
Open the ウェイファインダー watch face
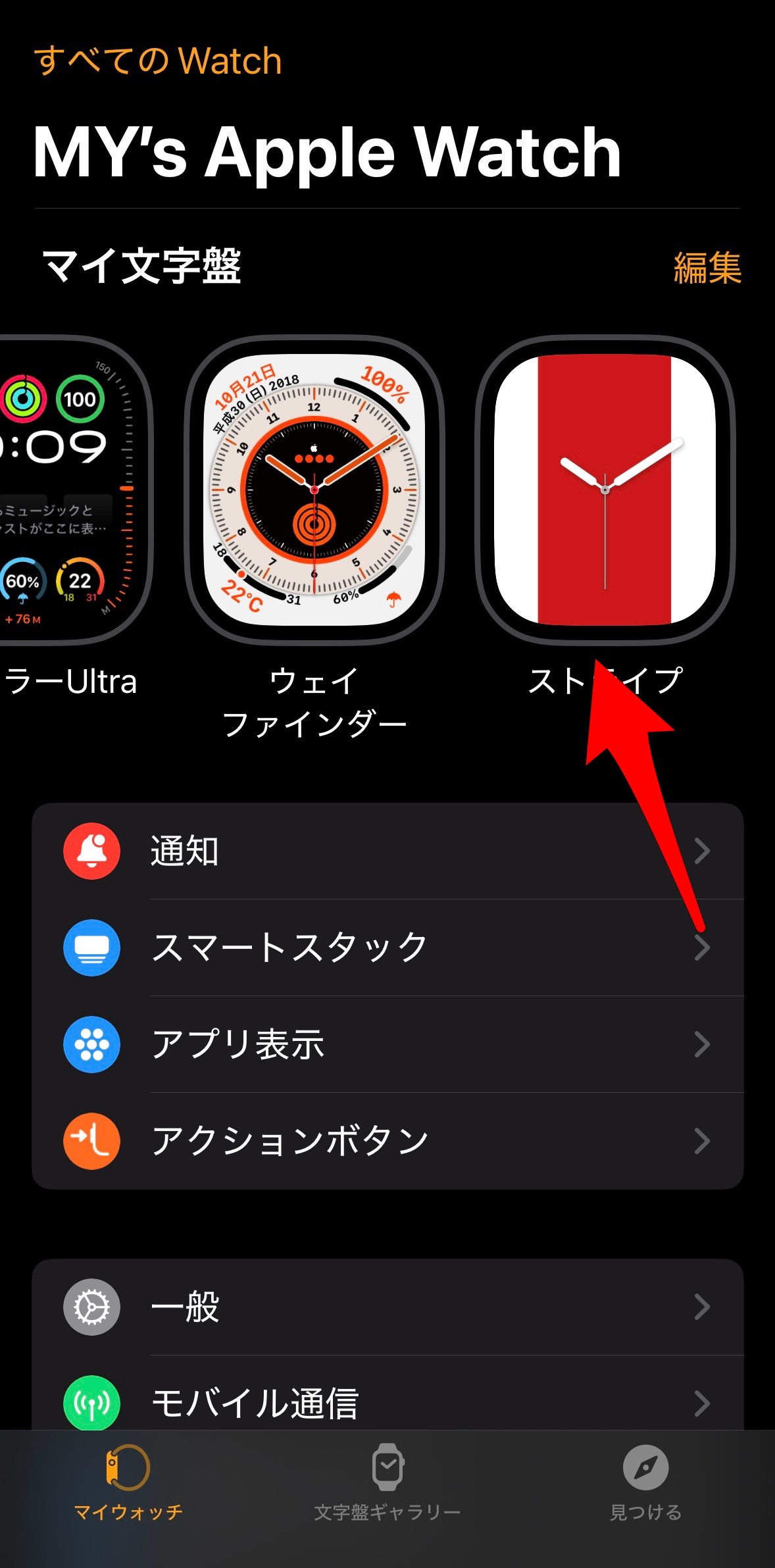[314, 490]
